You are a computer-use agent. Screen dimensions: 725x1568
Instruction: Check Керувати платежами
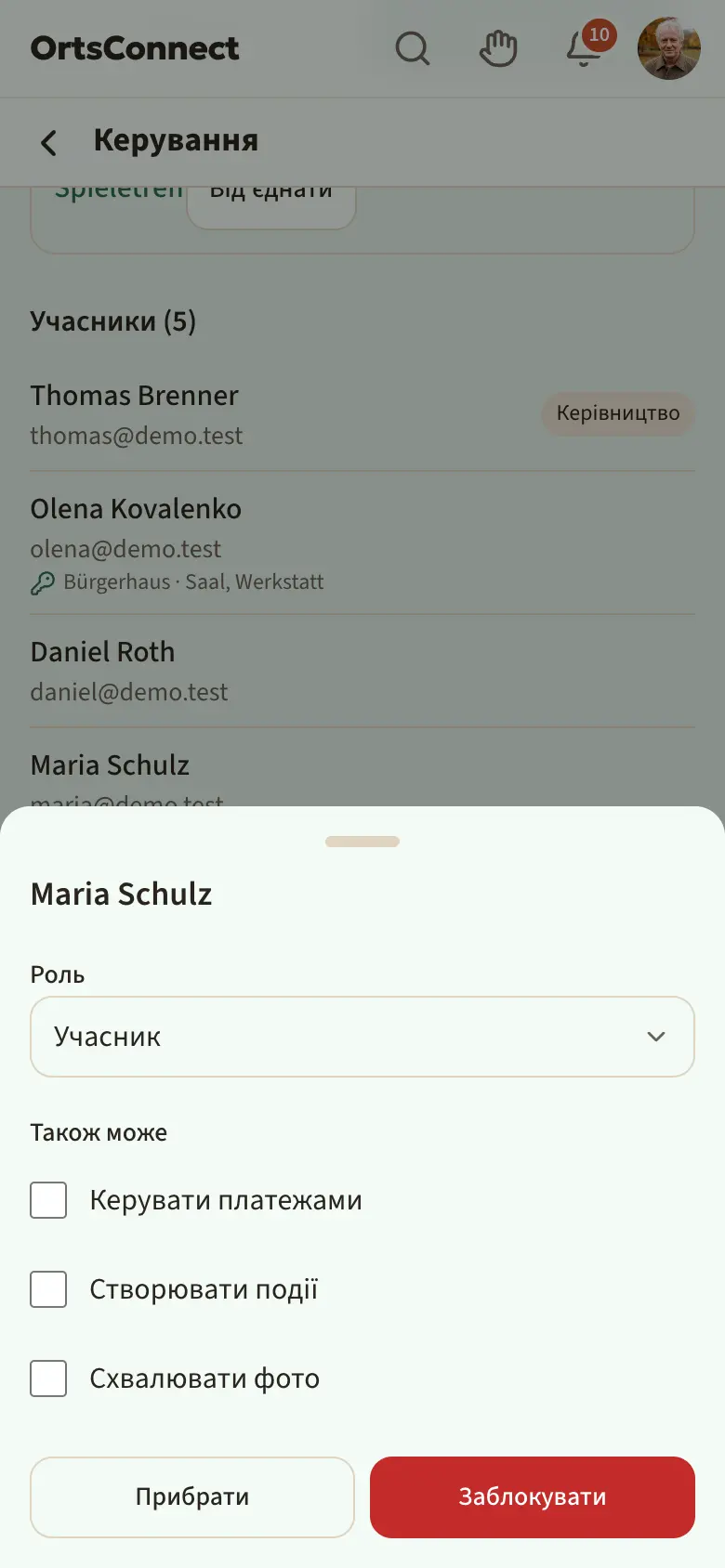48,1200
